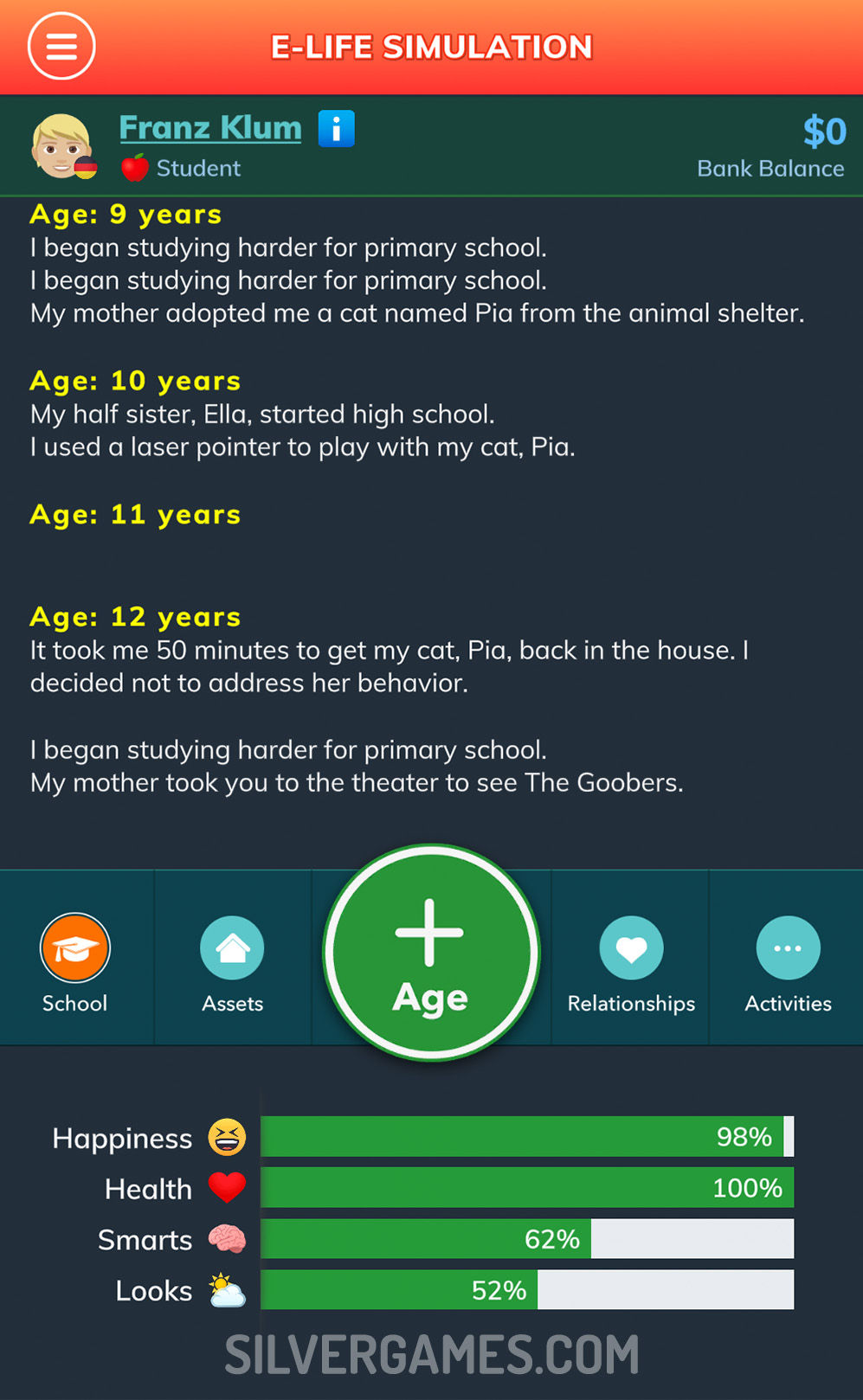This screenshot has height=1400, width=863.
Task: Tap the blue info icon
Action: point(336,129)
